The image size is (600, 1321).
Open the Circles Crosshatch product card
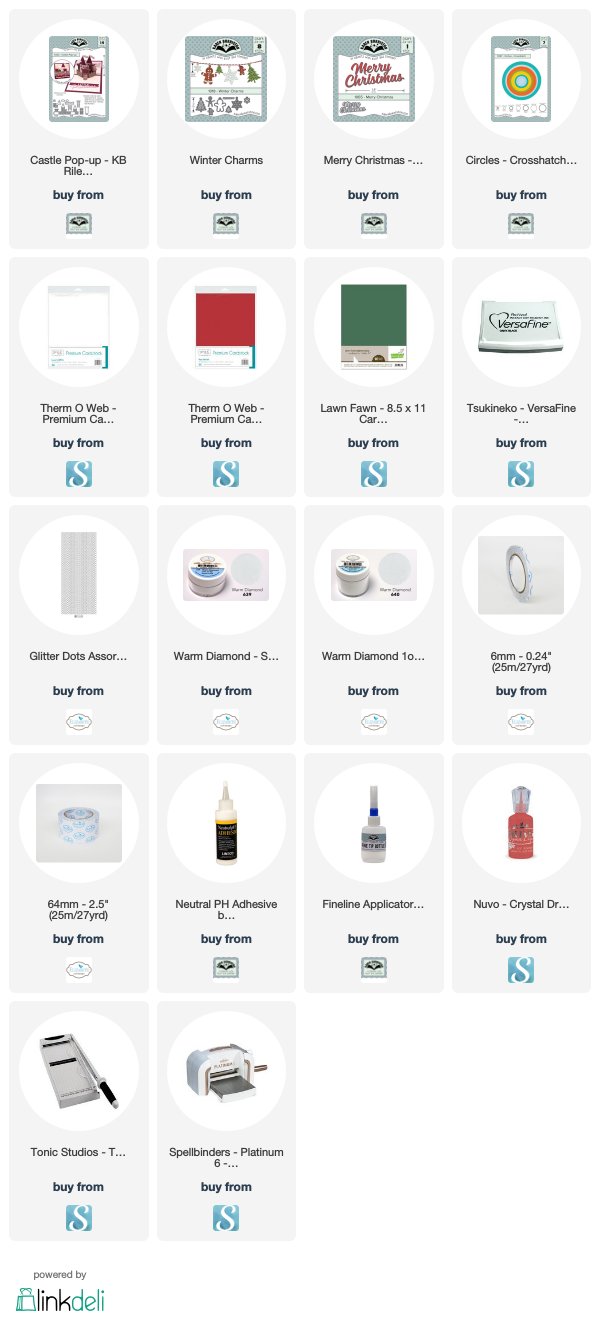pyautogui.click(x=522, y=129)
